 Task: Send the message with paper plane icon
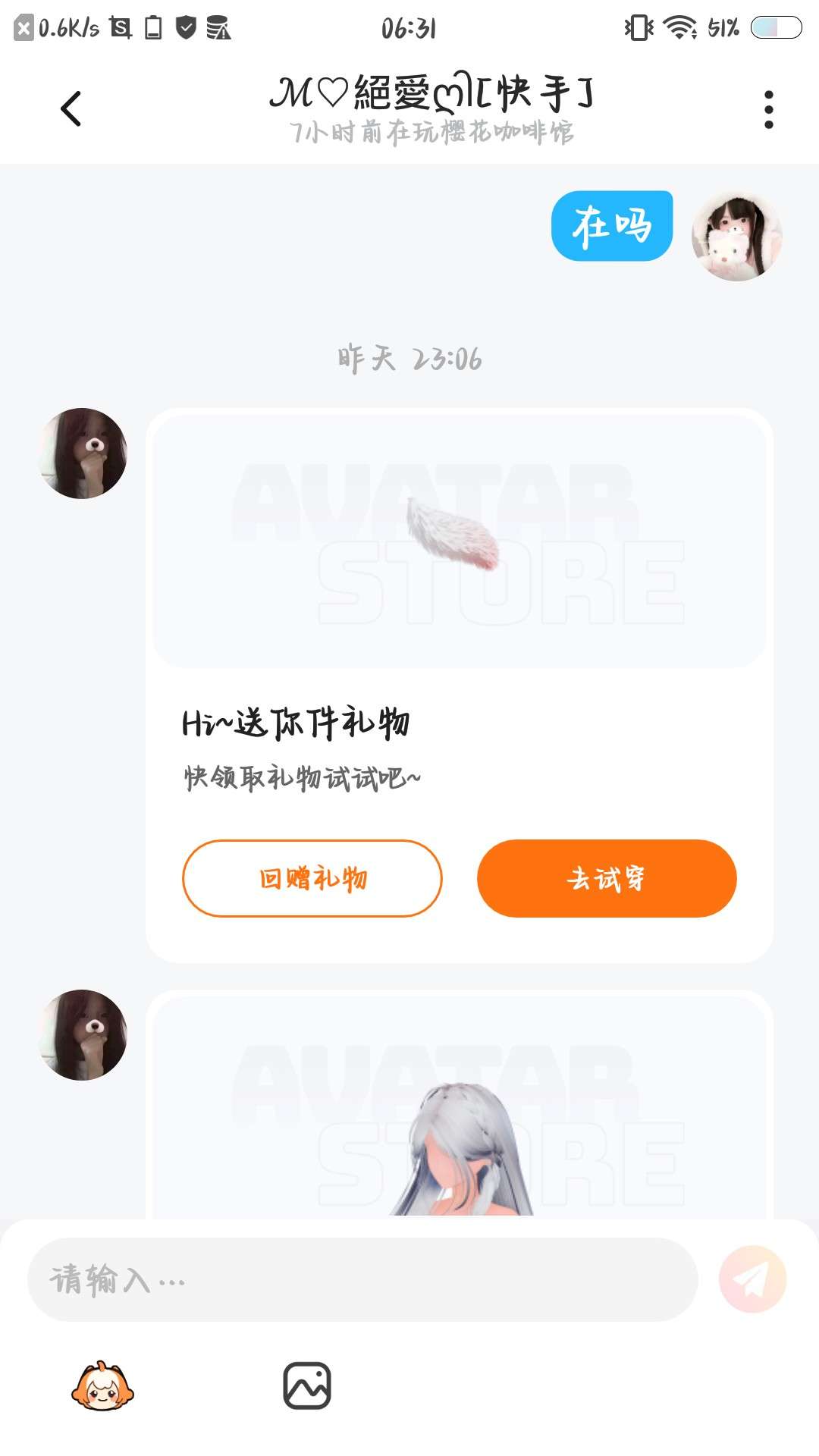pyautogui.click(x=752, y=1279)
